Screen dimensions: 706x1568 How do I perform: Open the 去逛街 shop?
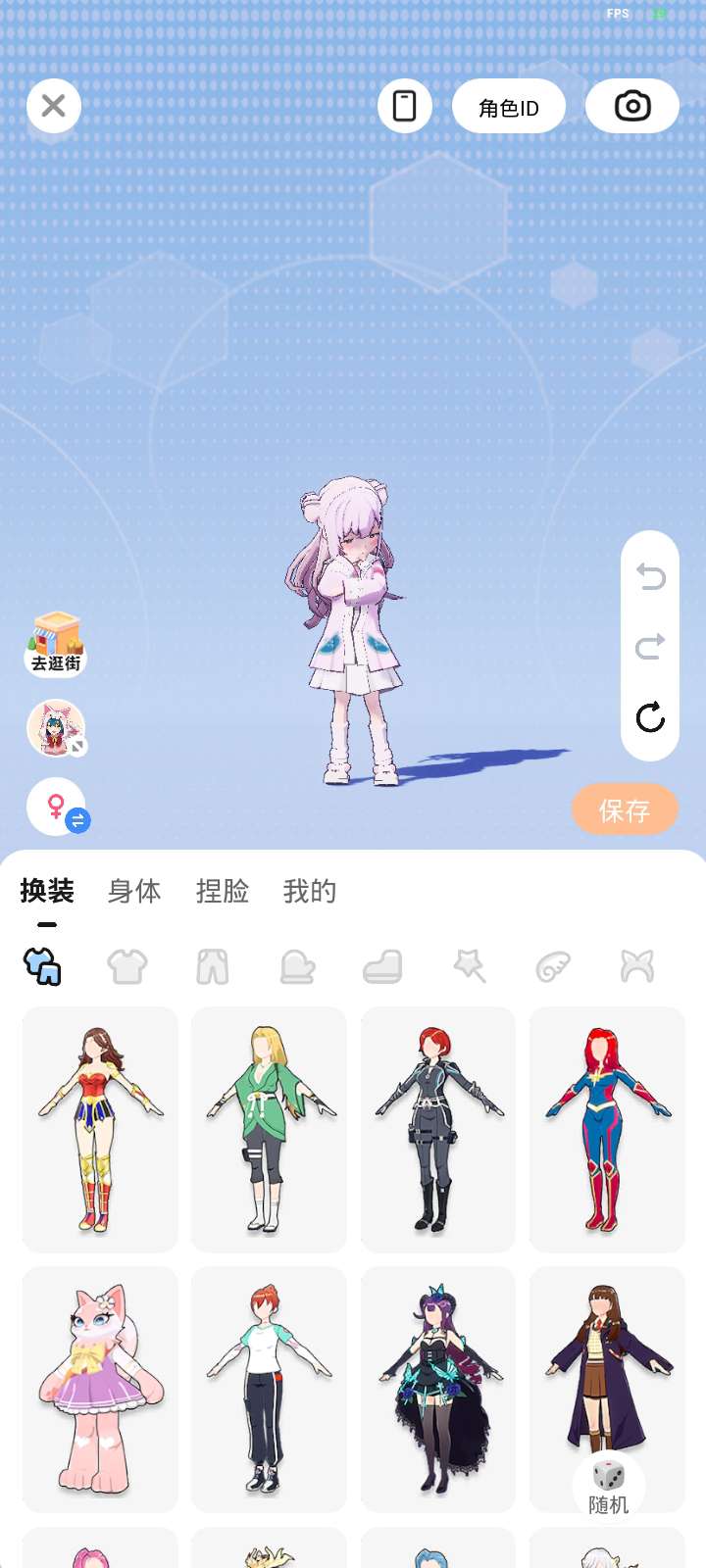56,644
